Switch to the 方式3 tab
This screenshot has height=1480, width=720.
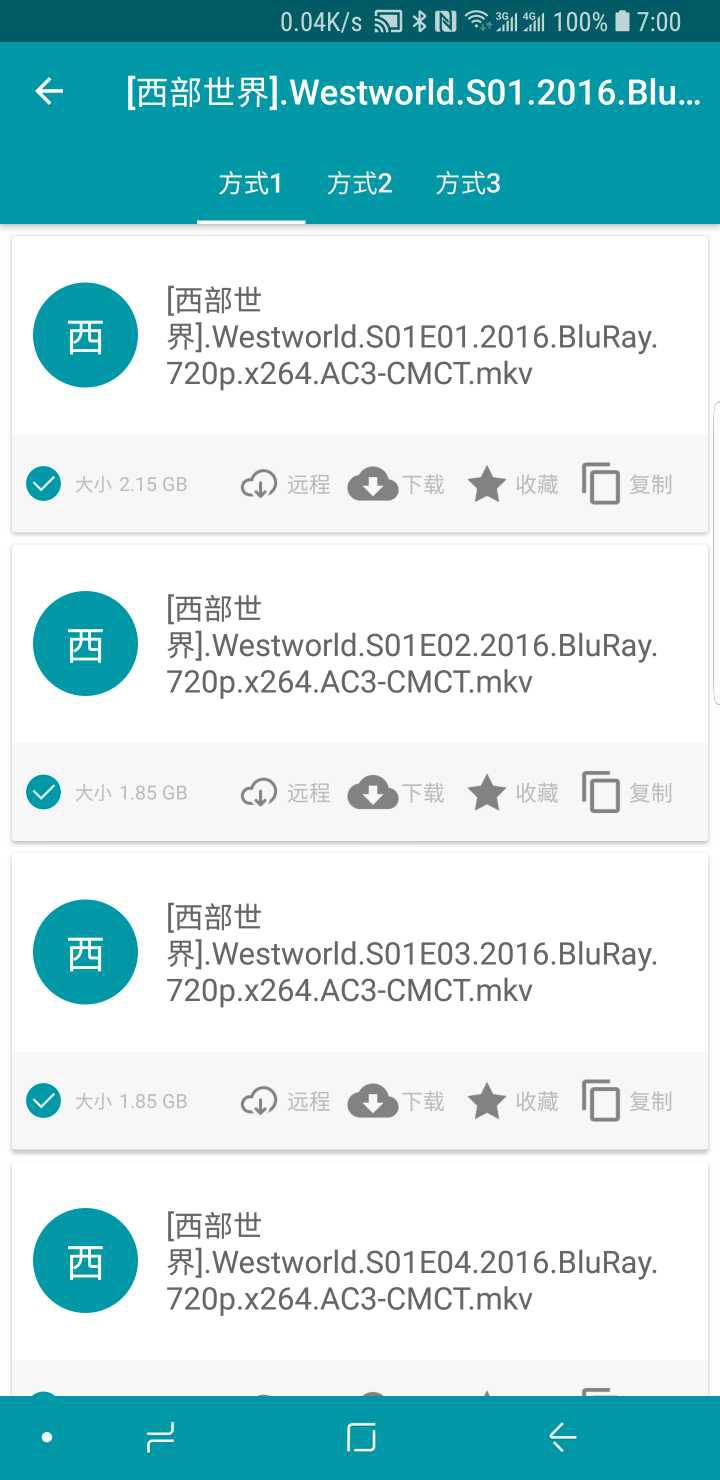(468, 184)
